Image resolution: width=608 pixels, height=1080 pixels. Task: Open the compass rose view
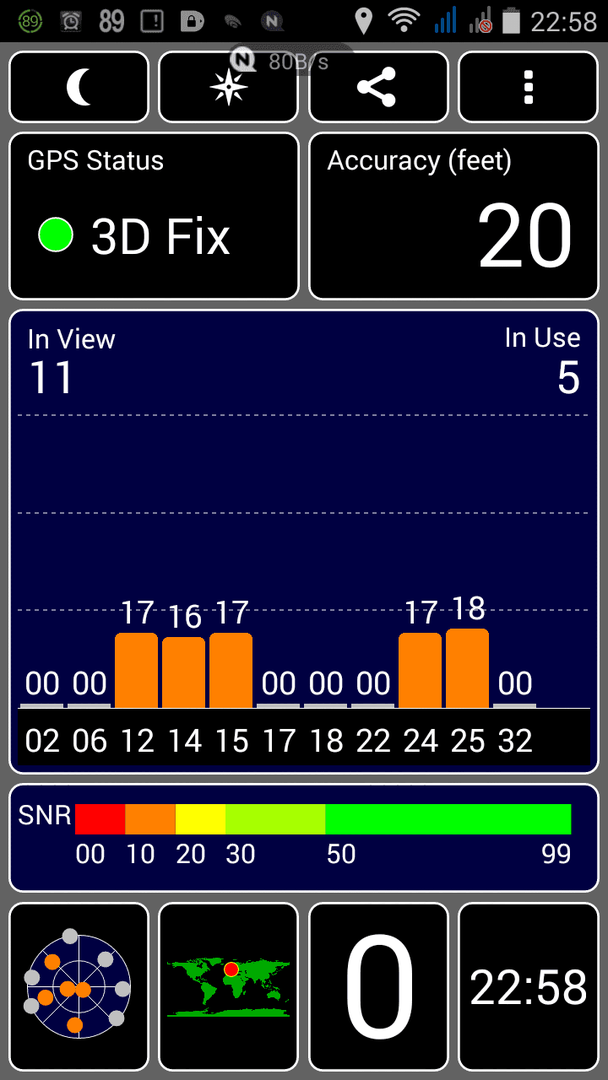229,87
